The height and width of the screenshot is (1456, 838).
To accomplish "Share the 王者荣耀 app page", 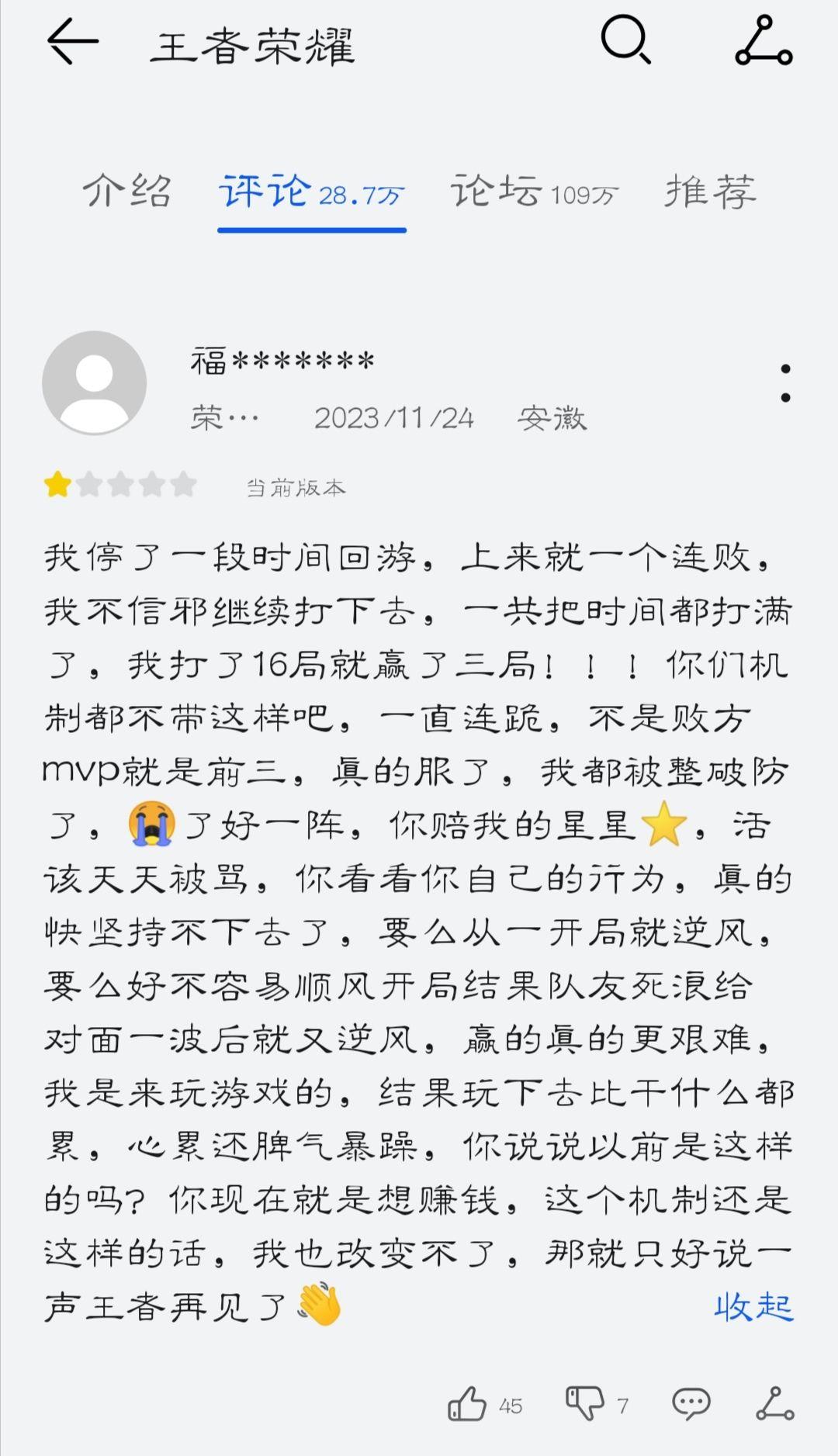I will tap(764, 40).
